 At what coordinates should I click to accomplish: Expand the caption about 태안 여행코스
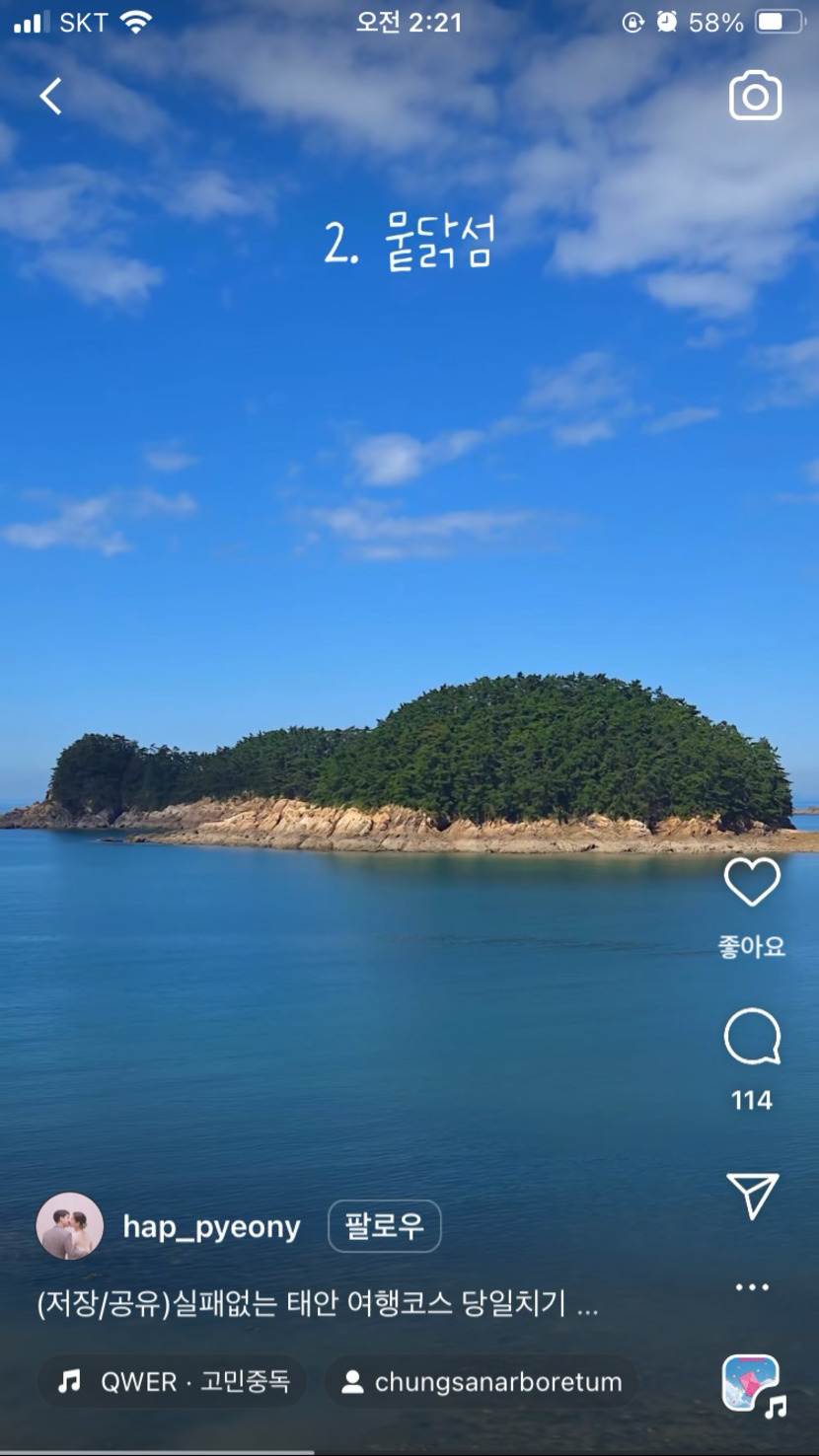point(318,1304)
